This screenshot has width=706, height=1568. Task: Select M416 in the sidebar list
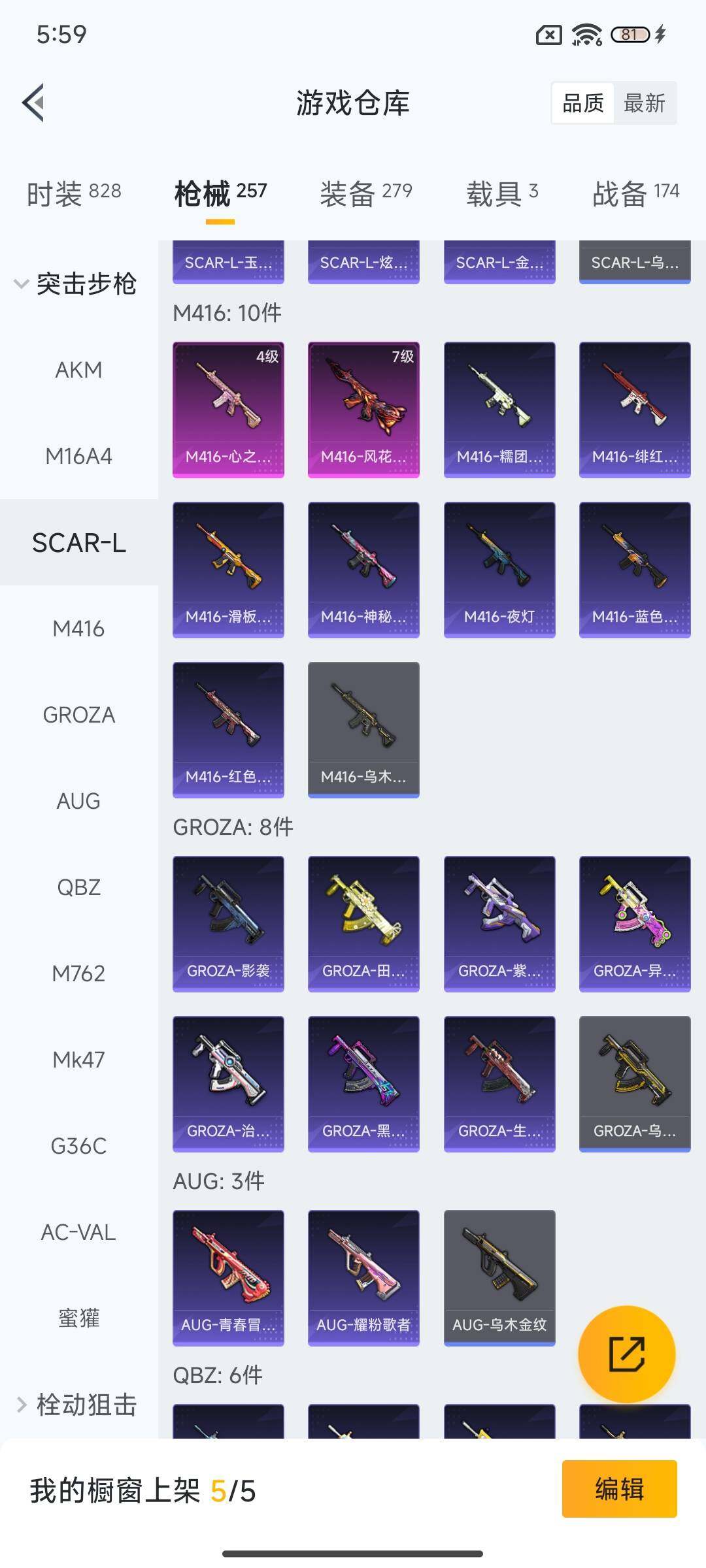[78, 629]
